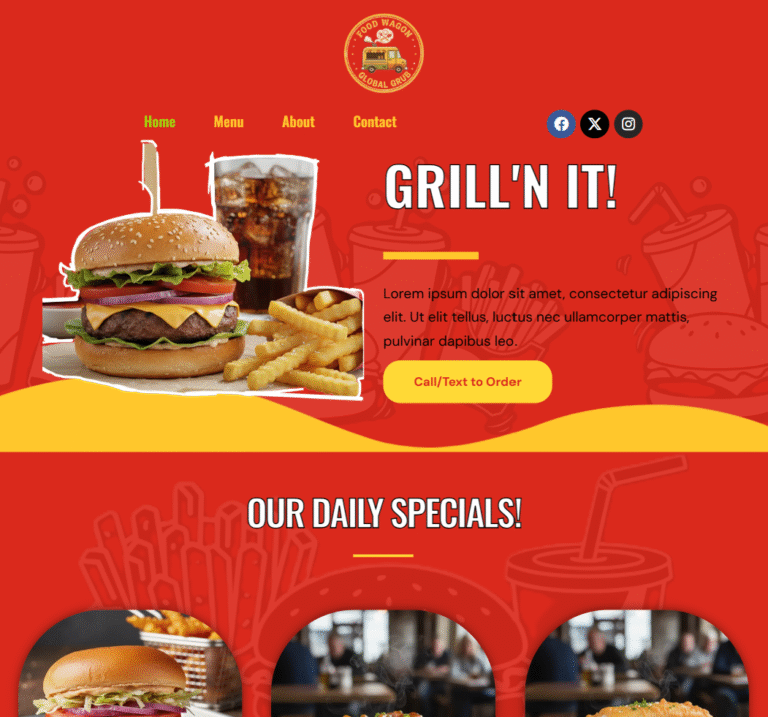The width and height of the screenshot is (768, 717).
Task: Visit the Facebook profile icon
Action: [561, 124]
